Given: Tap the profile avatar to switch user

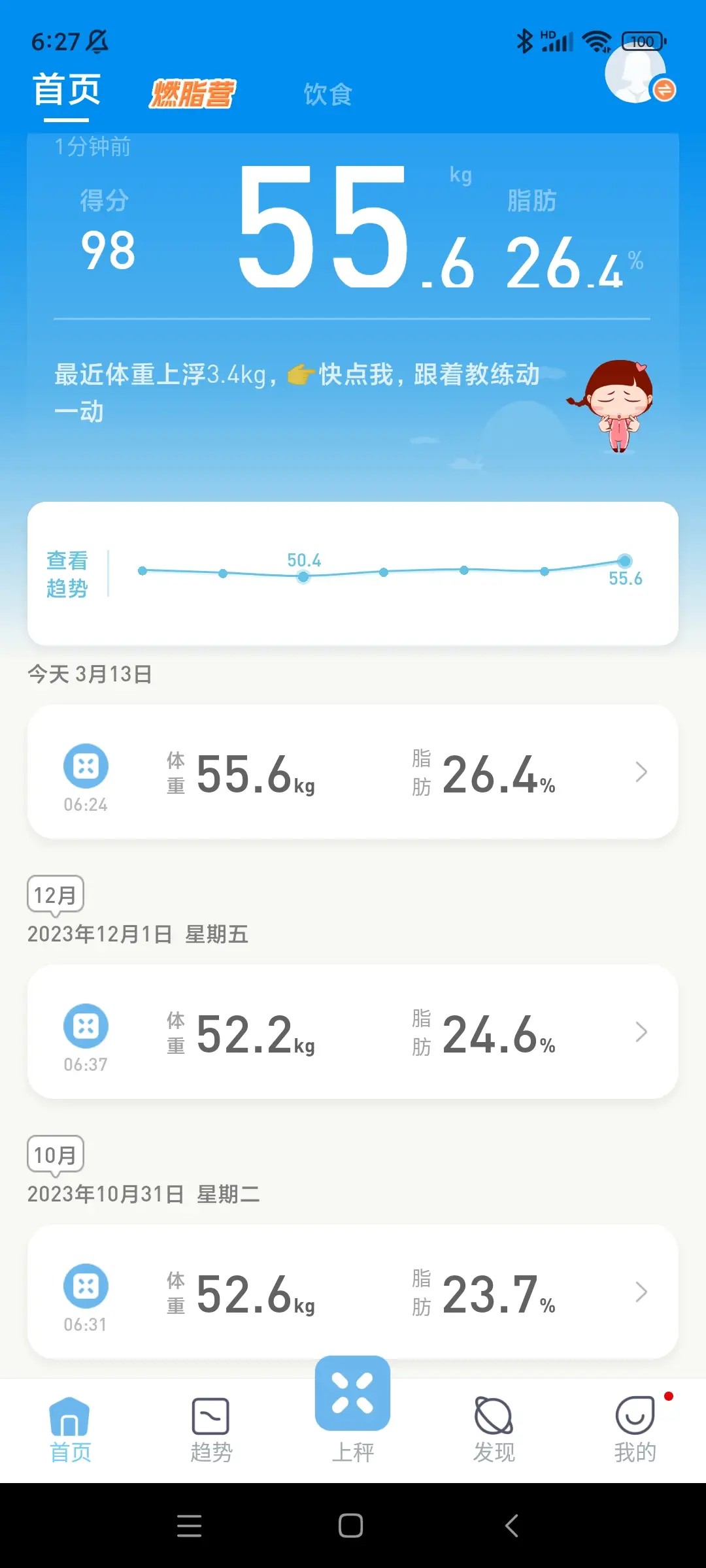Looking at the screenshot, I should click(x=637, y=74).
